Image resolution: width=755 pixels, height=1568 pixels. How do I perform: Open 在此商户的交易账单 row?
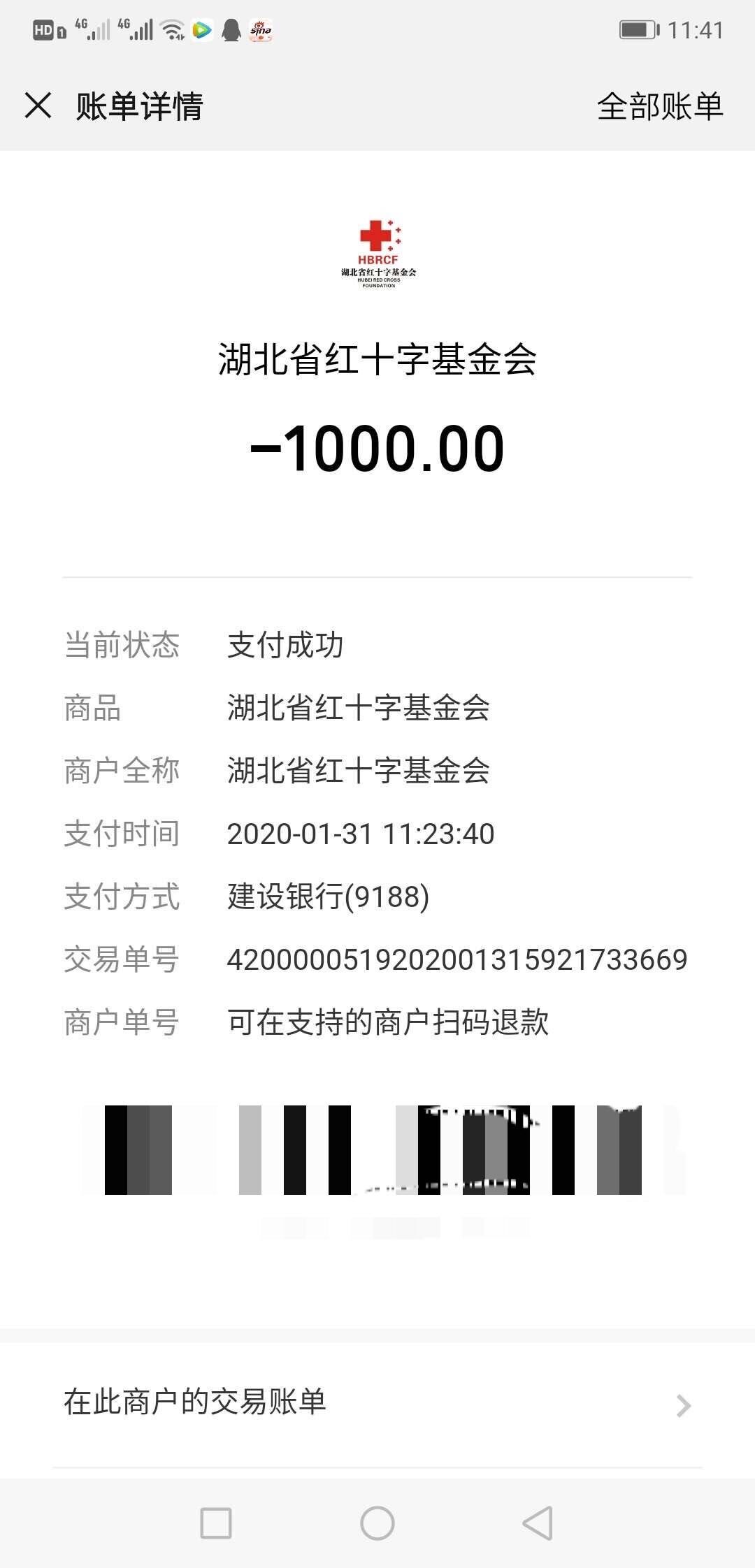[377, 1403]
